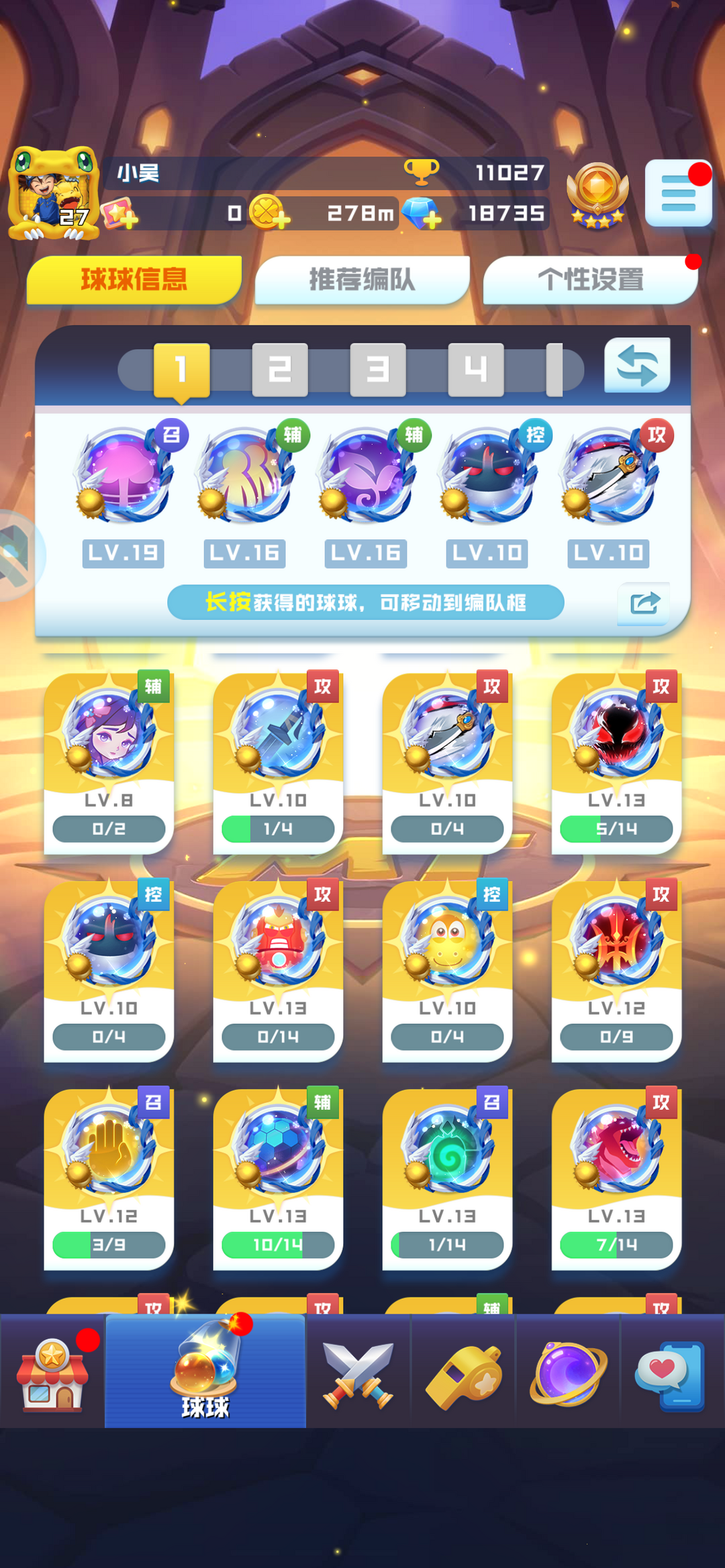
Task: Go to the crossed swords battle tab
Action: tap(358, 1373)
